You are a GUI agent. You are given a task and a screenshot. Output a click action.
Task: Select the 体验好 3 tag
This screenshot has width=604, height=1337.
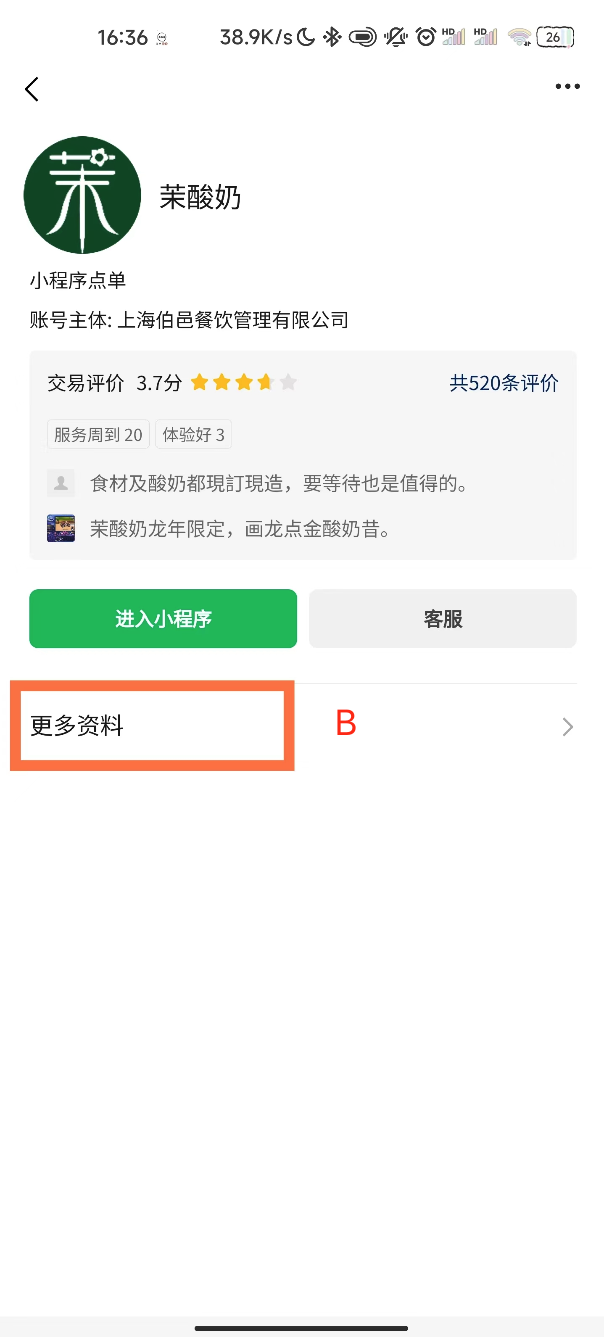tap(194, 435)
